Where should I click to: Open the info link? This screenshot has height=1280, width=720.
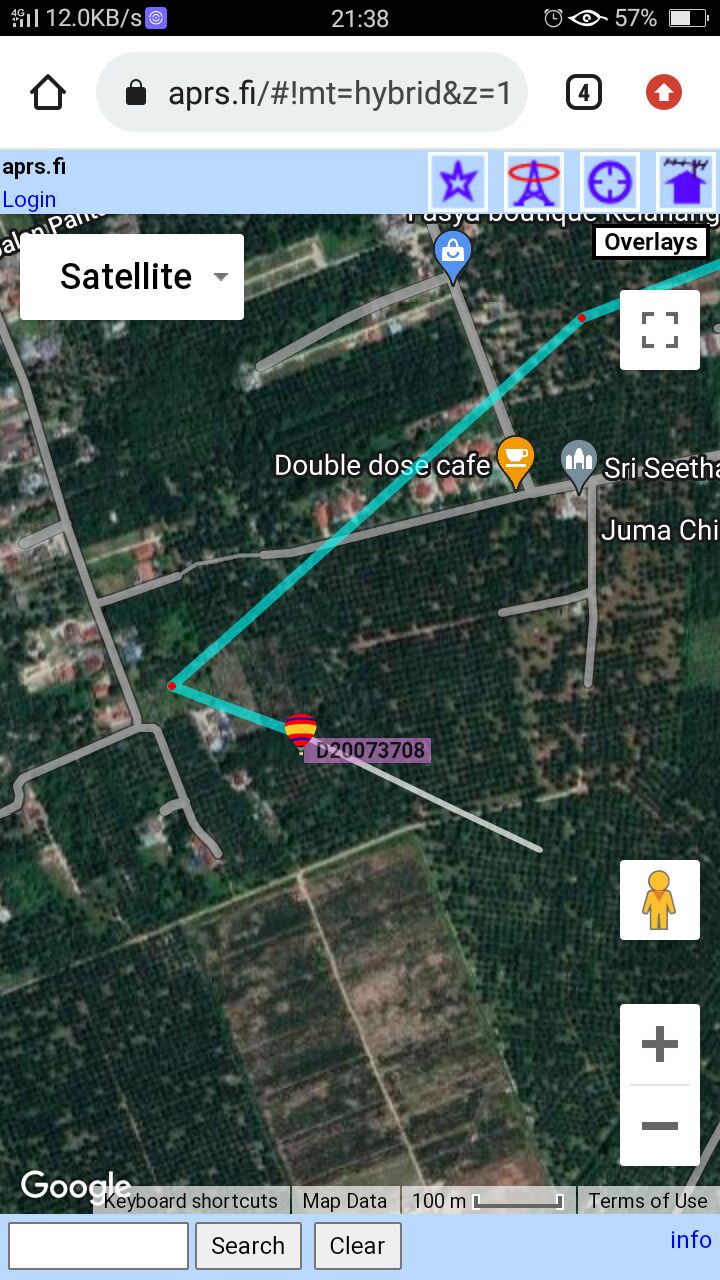pyautogui.click(x=690, y=1240)
